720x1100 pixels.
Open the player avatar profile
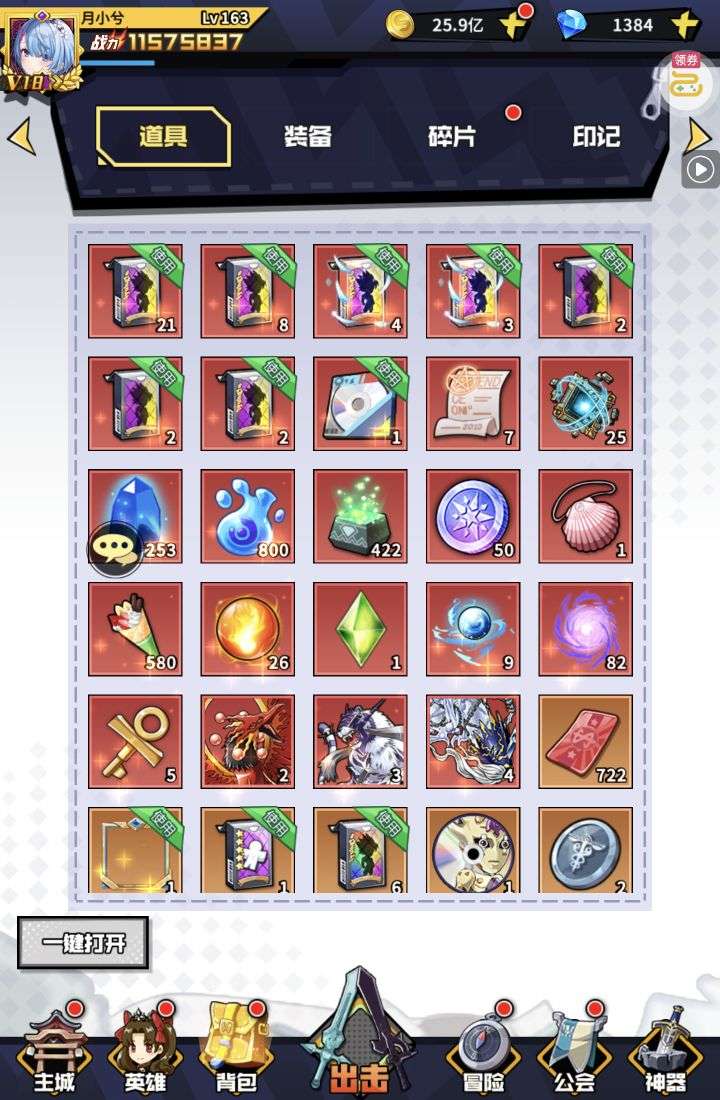(x=42, y=45)
